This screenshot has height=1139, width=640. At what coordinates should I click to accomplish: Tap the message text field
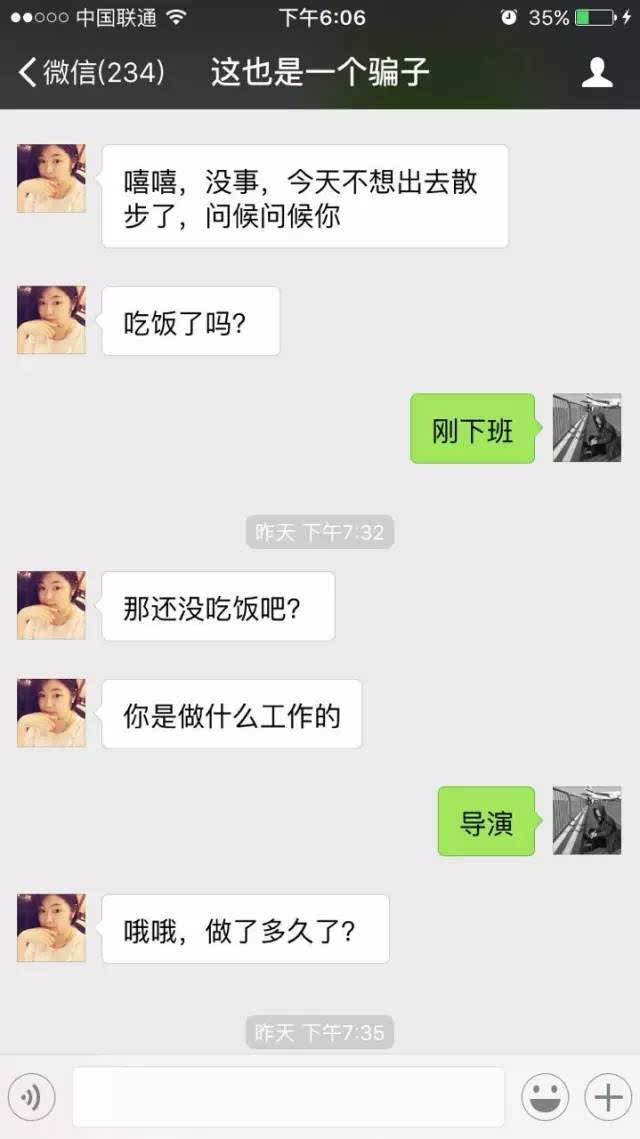point(288,1097)
